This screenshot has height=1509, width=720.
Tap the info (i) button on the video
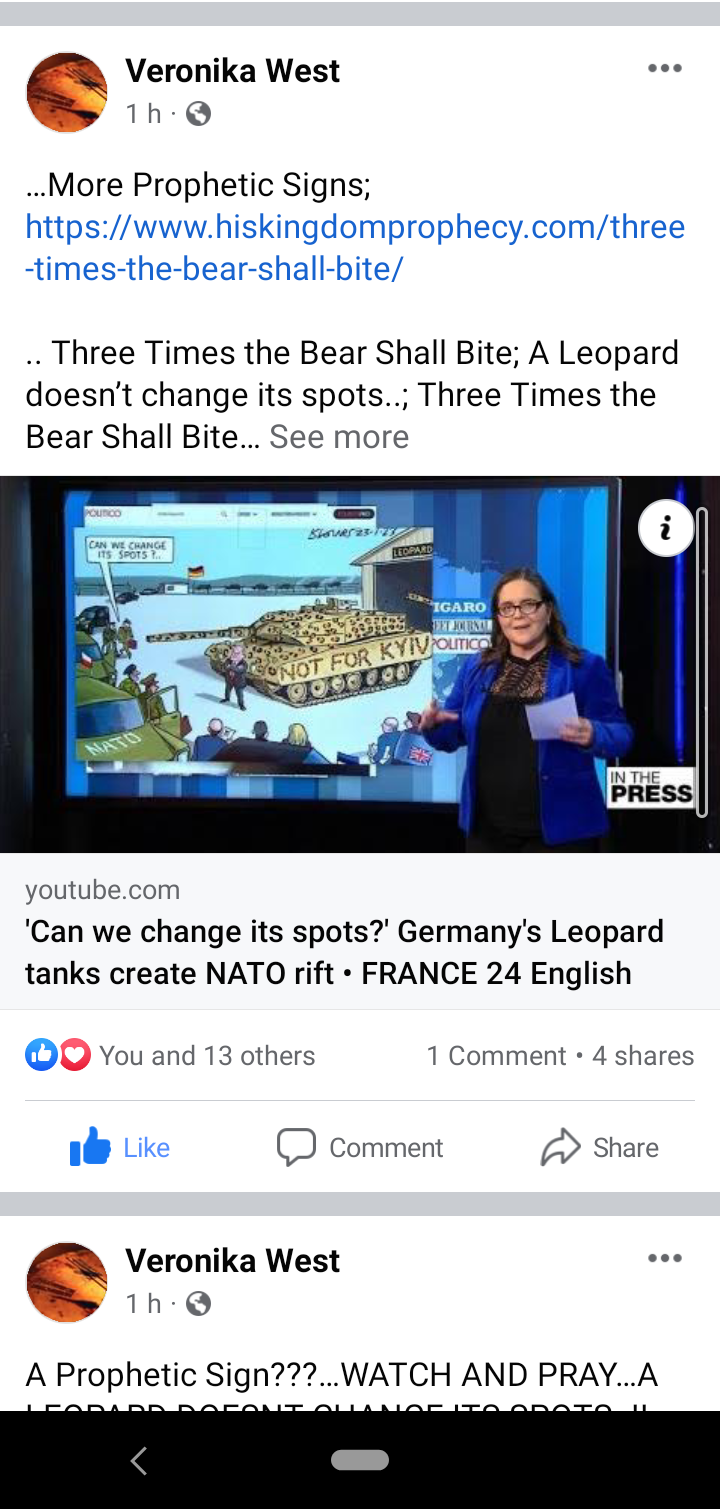[665, 528]
